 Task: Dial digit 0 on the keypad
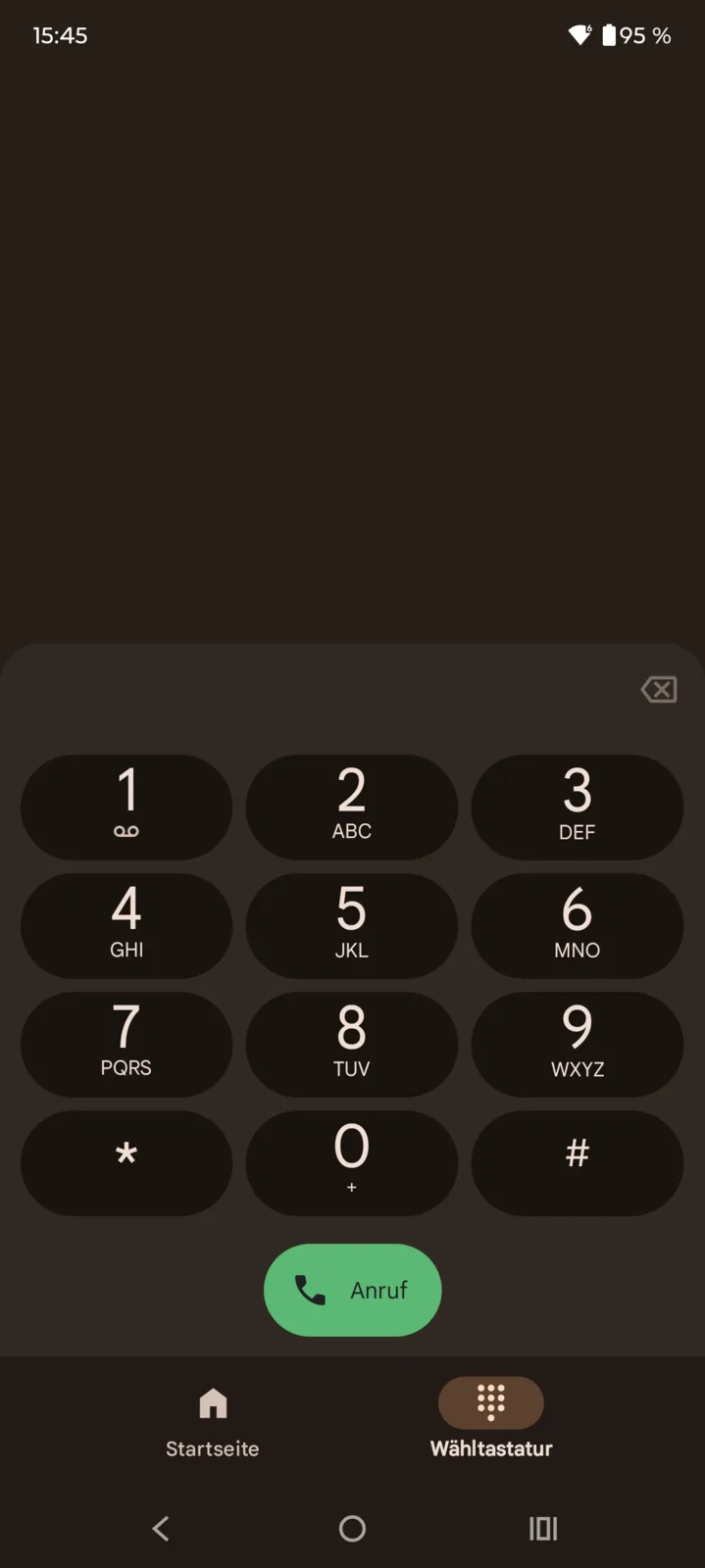351,1162
